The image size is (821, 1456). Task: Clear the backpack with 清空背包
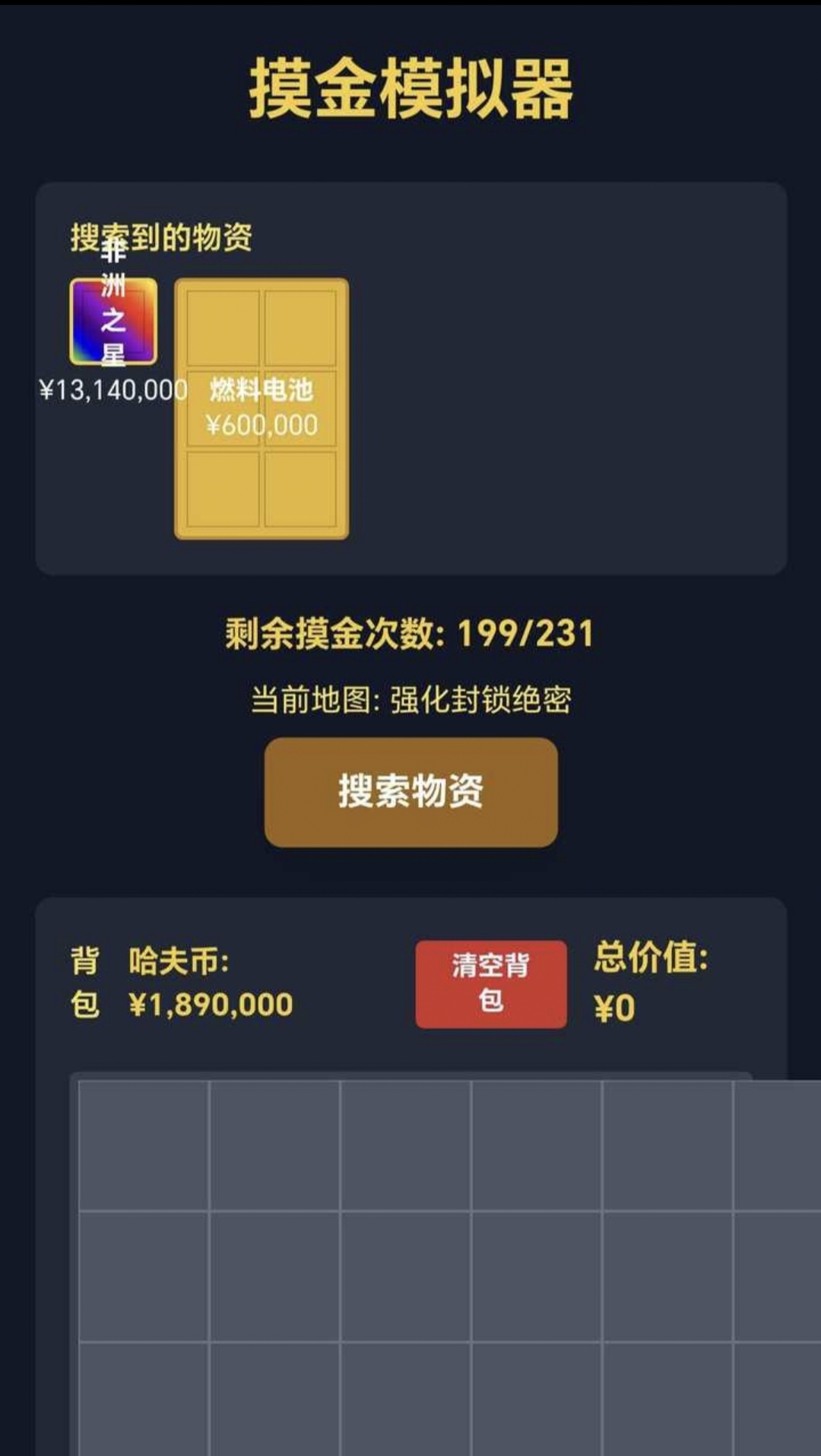pos(490,984)
